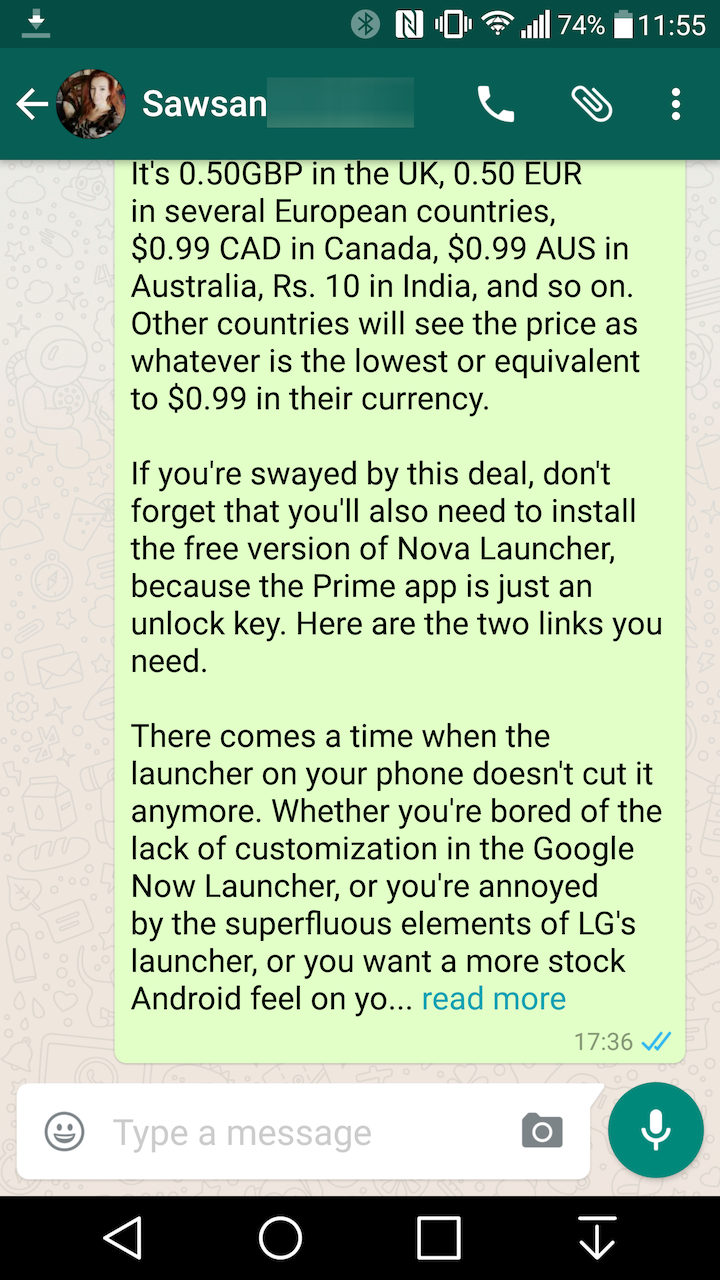Screen dimensions: 720x1280
Task: Open the emoji picker
Action: point(65,1132)
